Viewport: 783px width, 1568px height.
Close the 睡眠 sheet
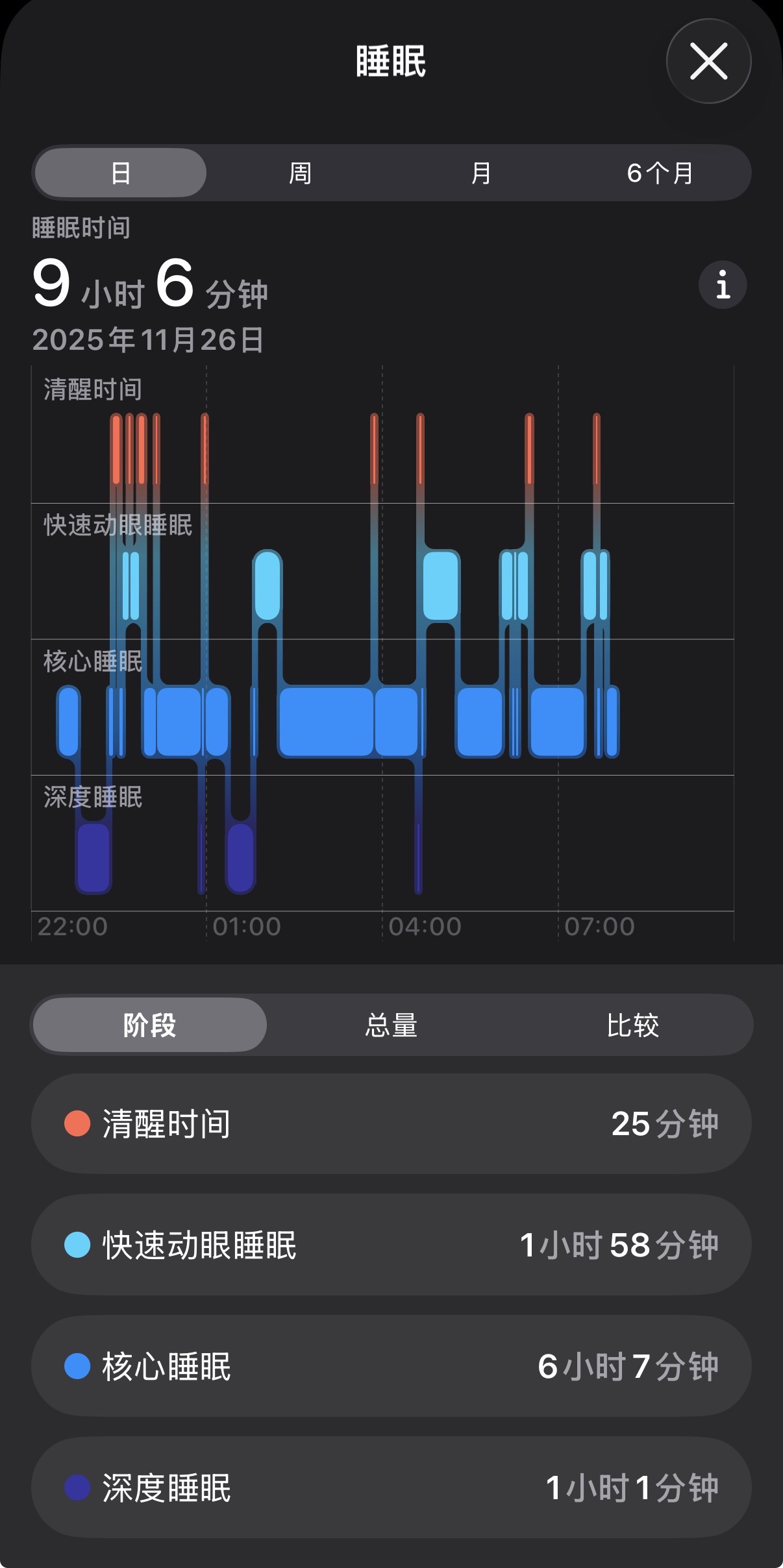708,61
